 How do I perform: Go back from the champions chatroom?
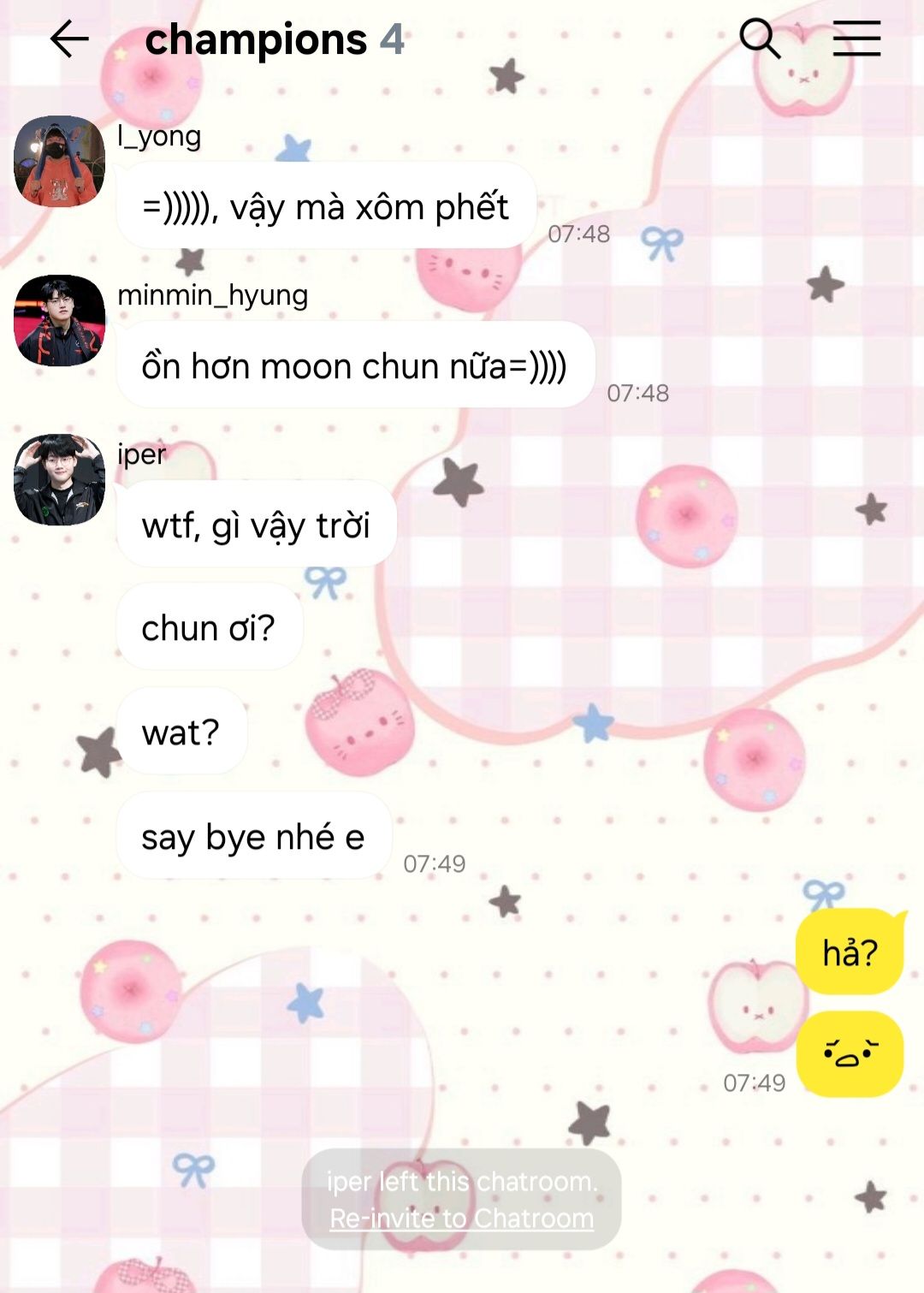click(69, 39)
